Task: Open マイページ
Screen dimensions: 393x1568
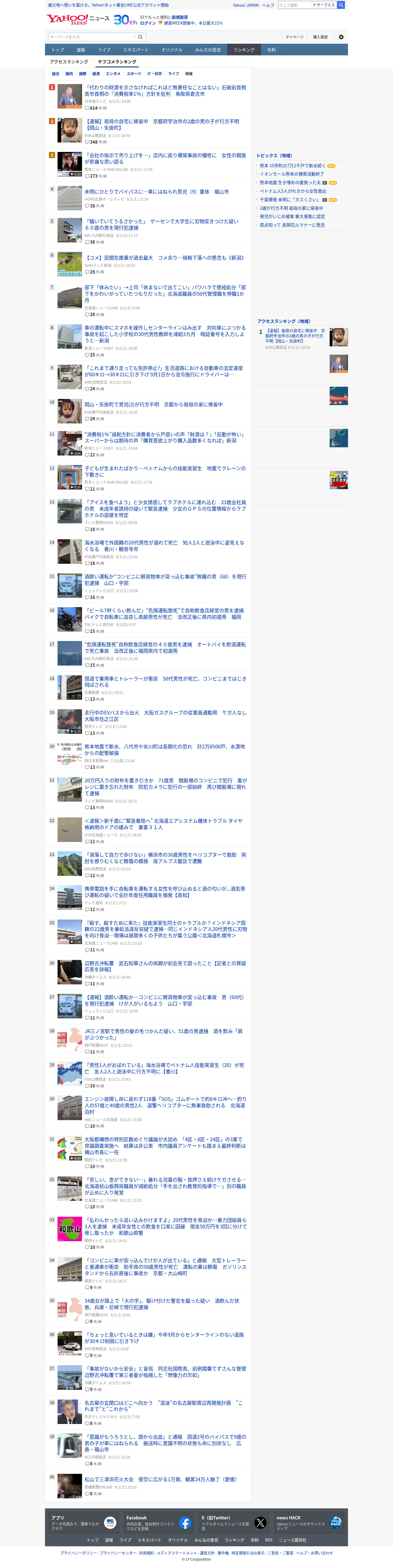Action: click(294, 37)
